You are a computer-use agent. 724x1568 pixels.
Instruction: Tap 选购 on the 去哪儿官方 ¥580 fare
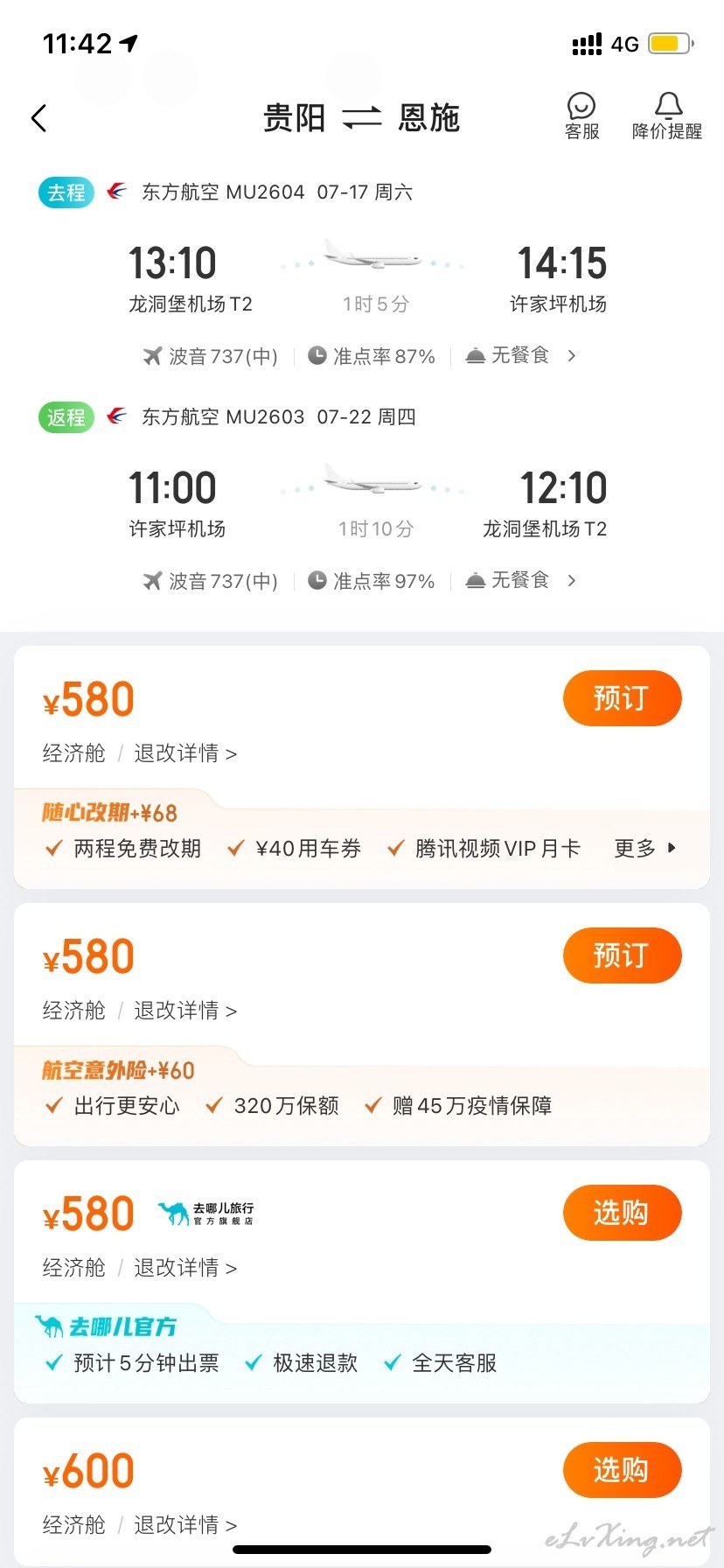tap(622, 1213)
